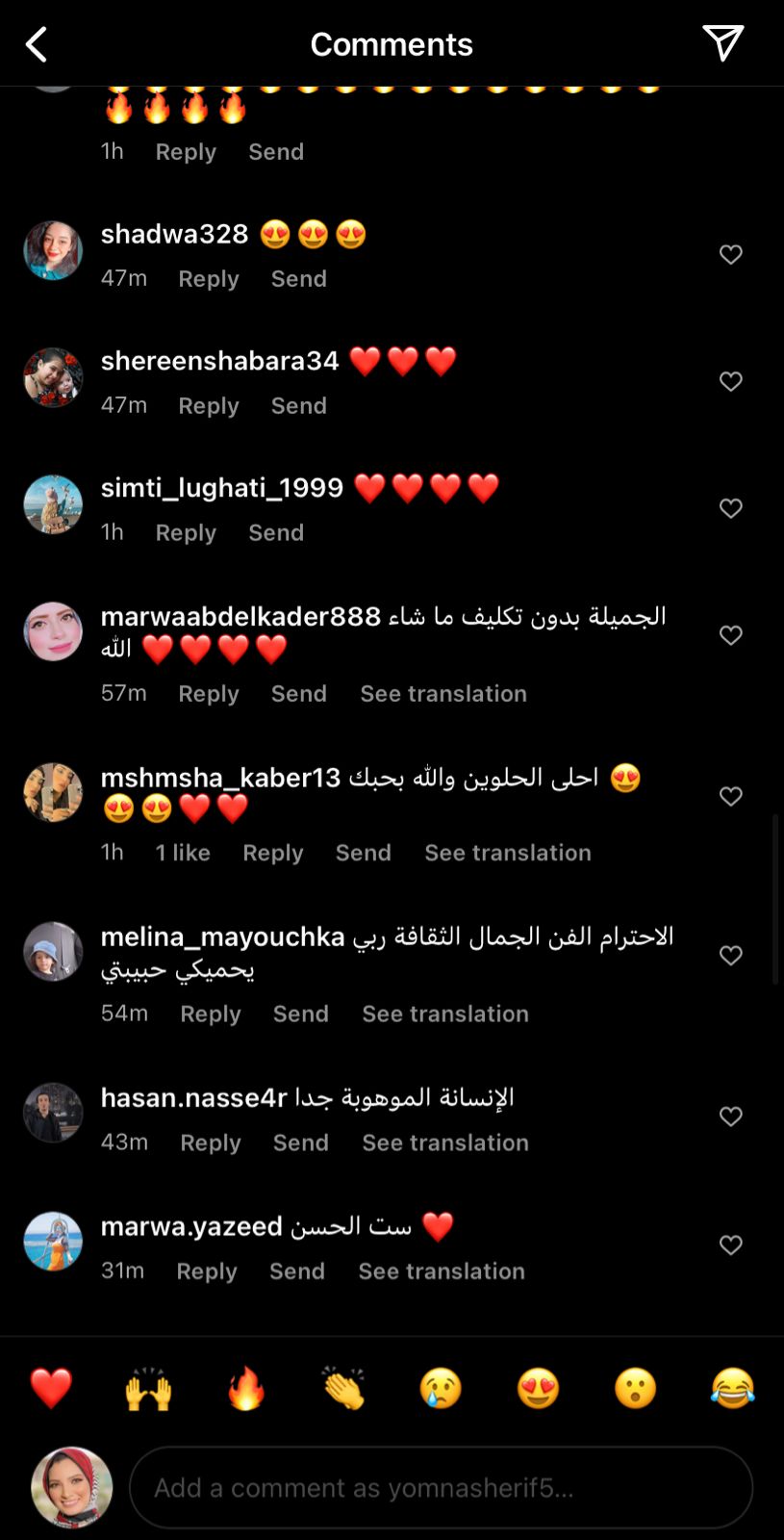Send shereenshabara34's comment
Screen dimensions: 784x1540
click(x=299, y=405)
